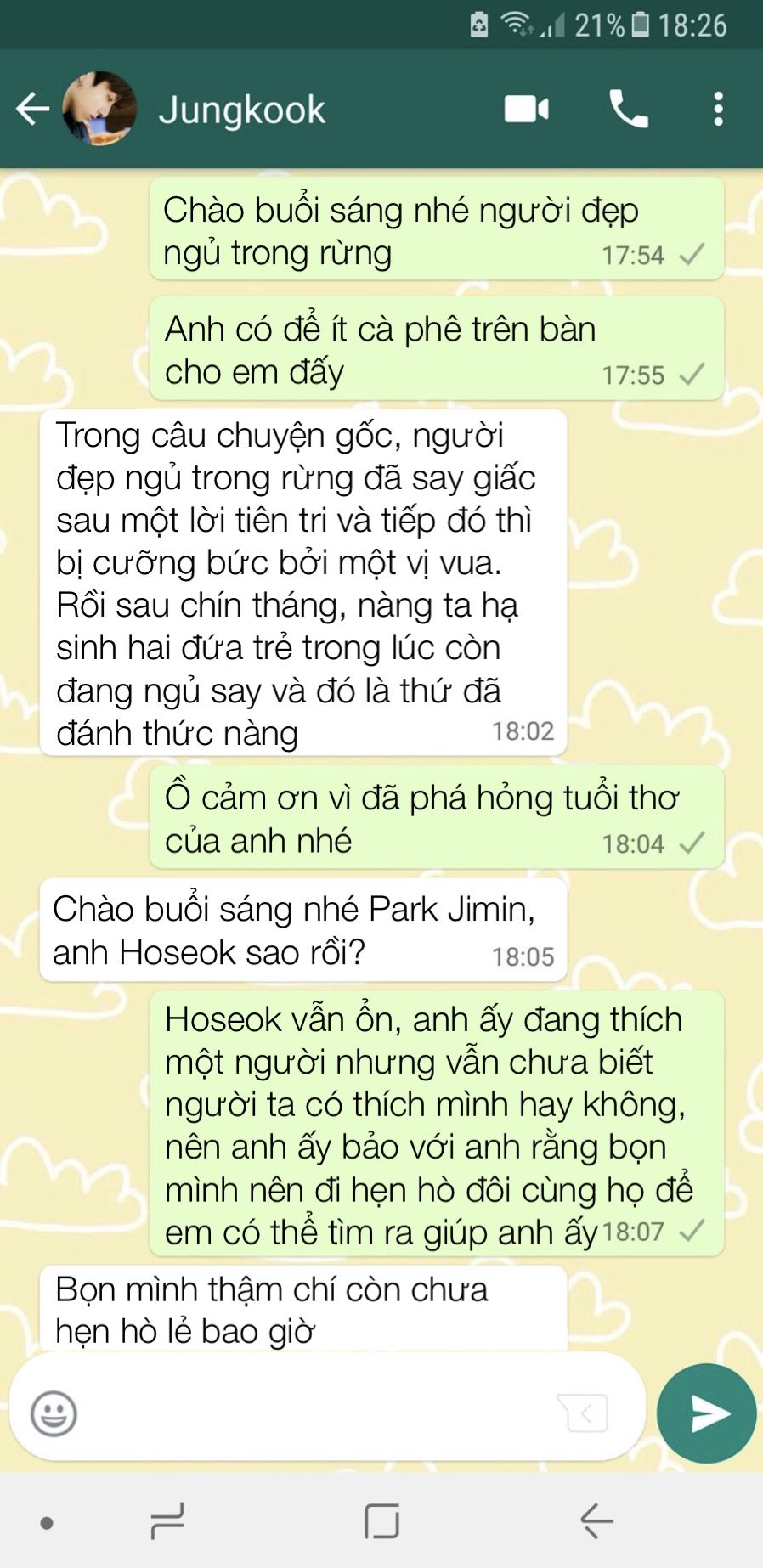Screen dimensions: 763x1568
Task: Open recent apps
Action: tap(167, 1520)
